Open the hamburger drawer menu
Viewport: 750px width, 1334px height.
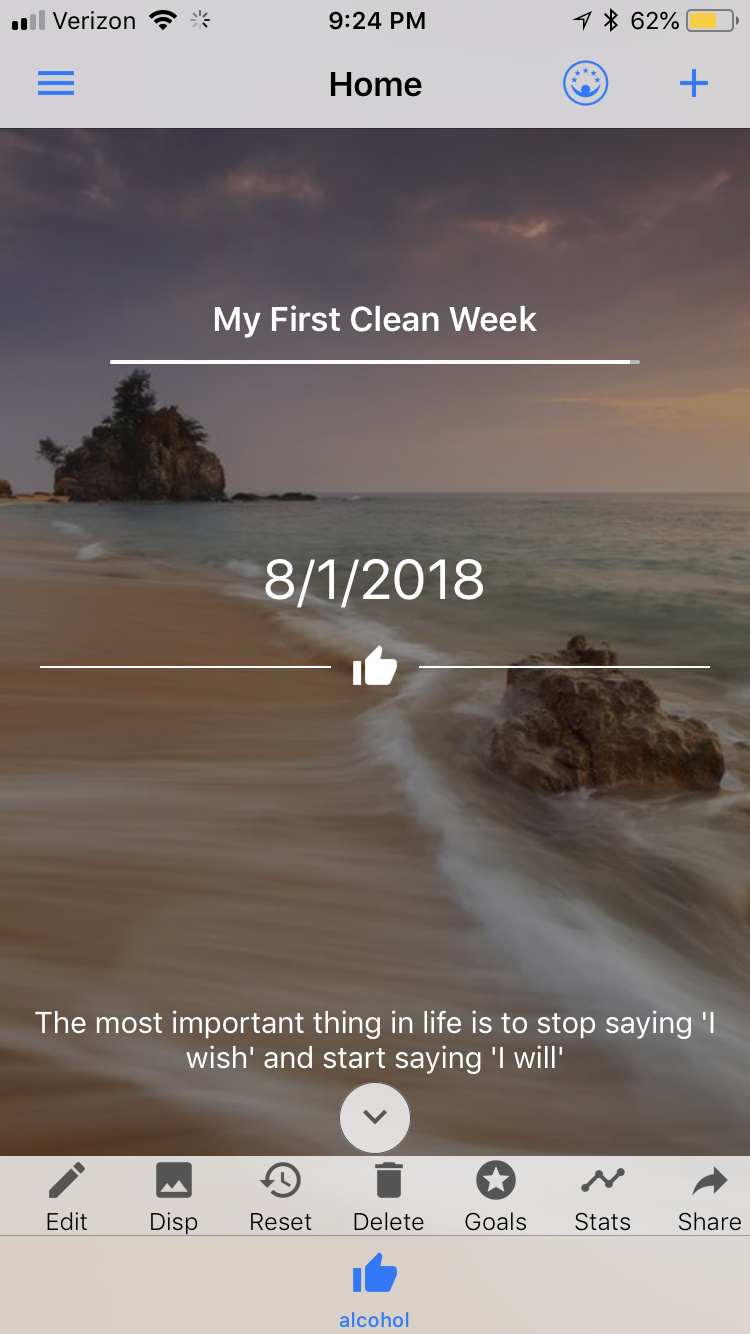(56, 84)
